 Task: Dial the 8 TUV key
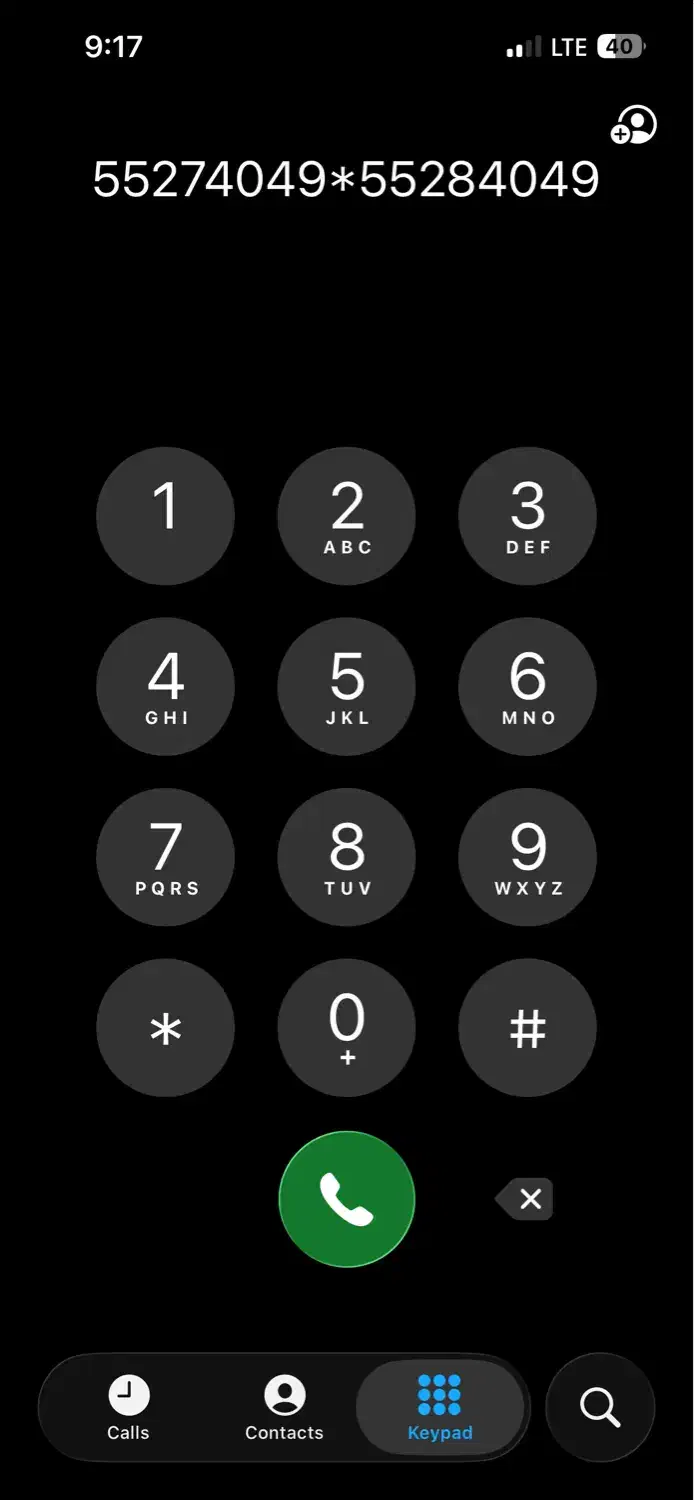click(x=346, y=857)
